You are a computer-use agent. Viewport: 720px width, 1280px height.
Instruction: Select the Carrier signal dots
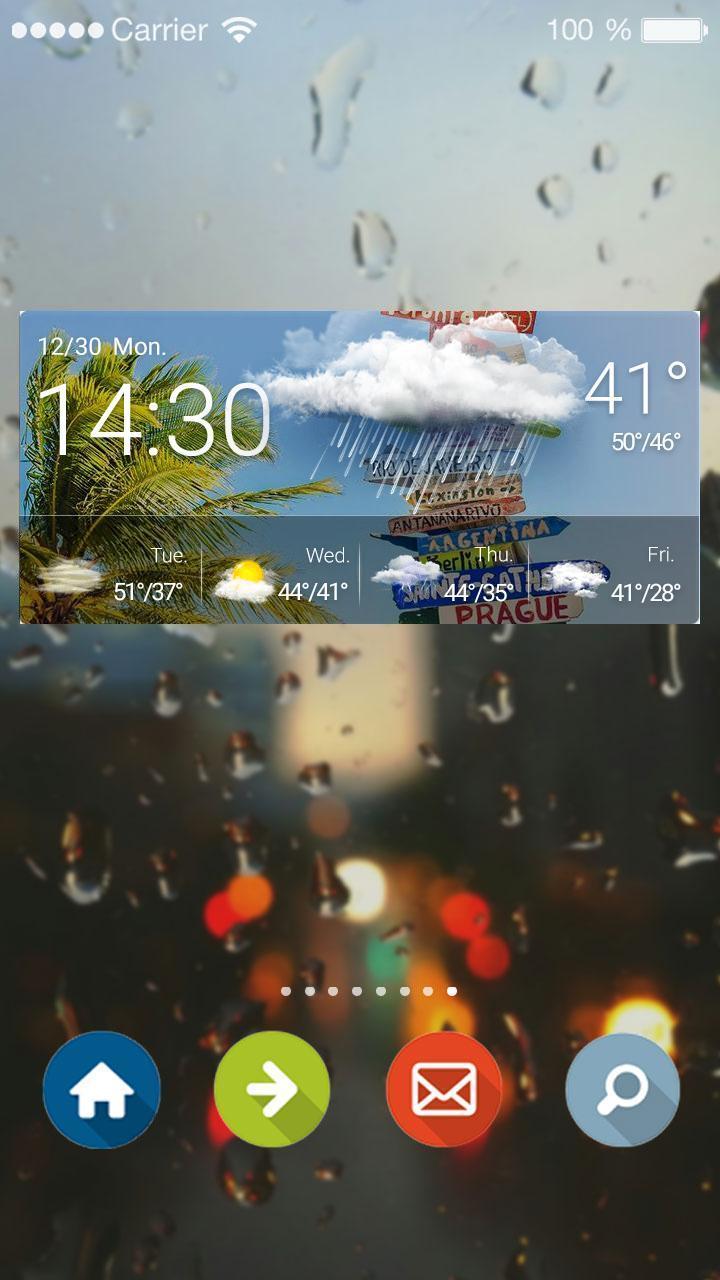click(x=58, y=29)
